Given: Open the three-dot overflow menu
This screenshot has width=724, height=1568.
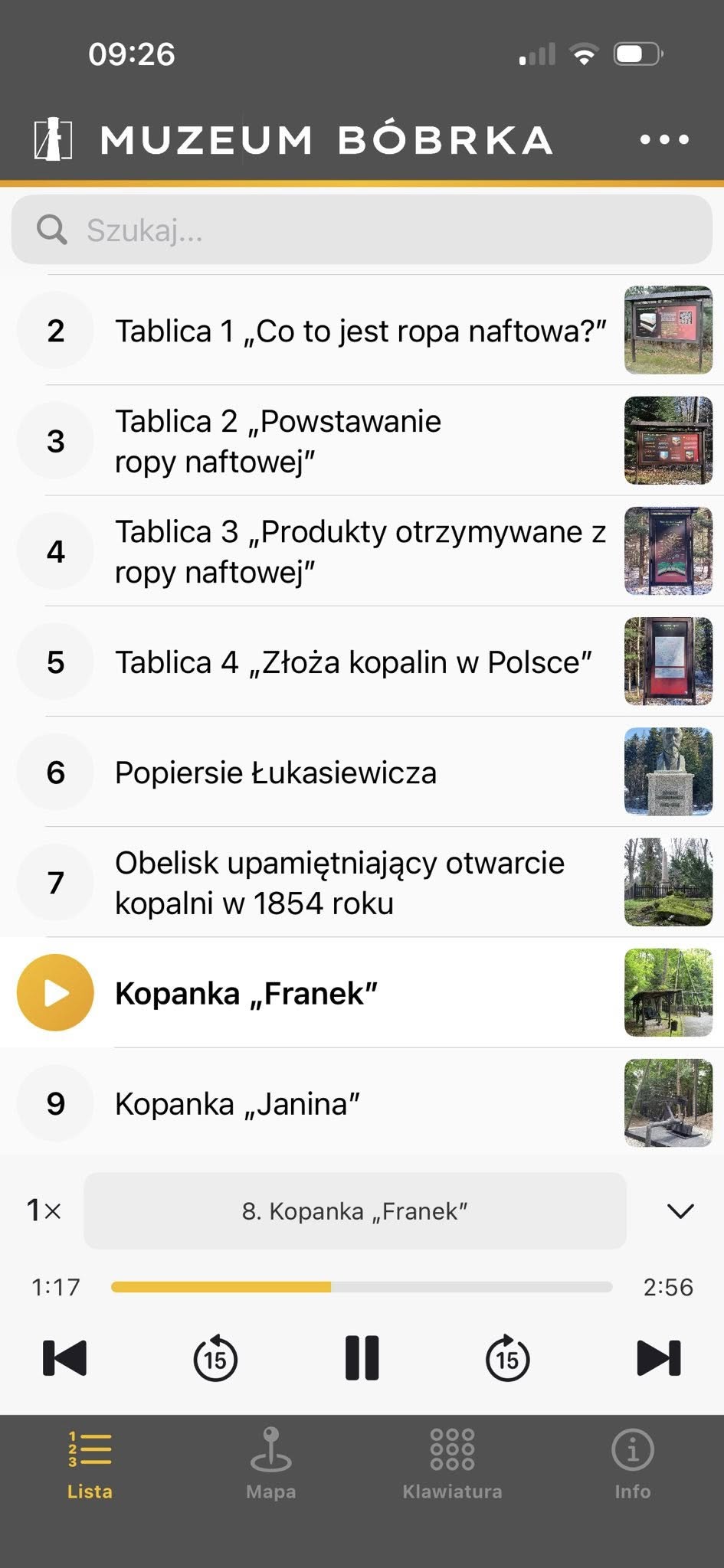Looking at the screenshot, I should pyautogui.click(x=663, y=139).
